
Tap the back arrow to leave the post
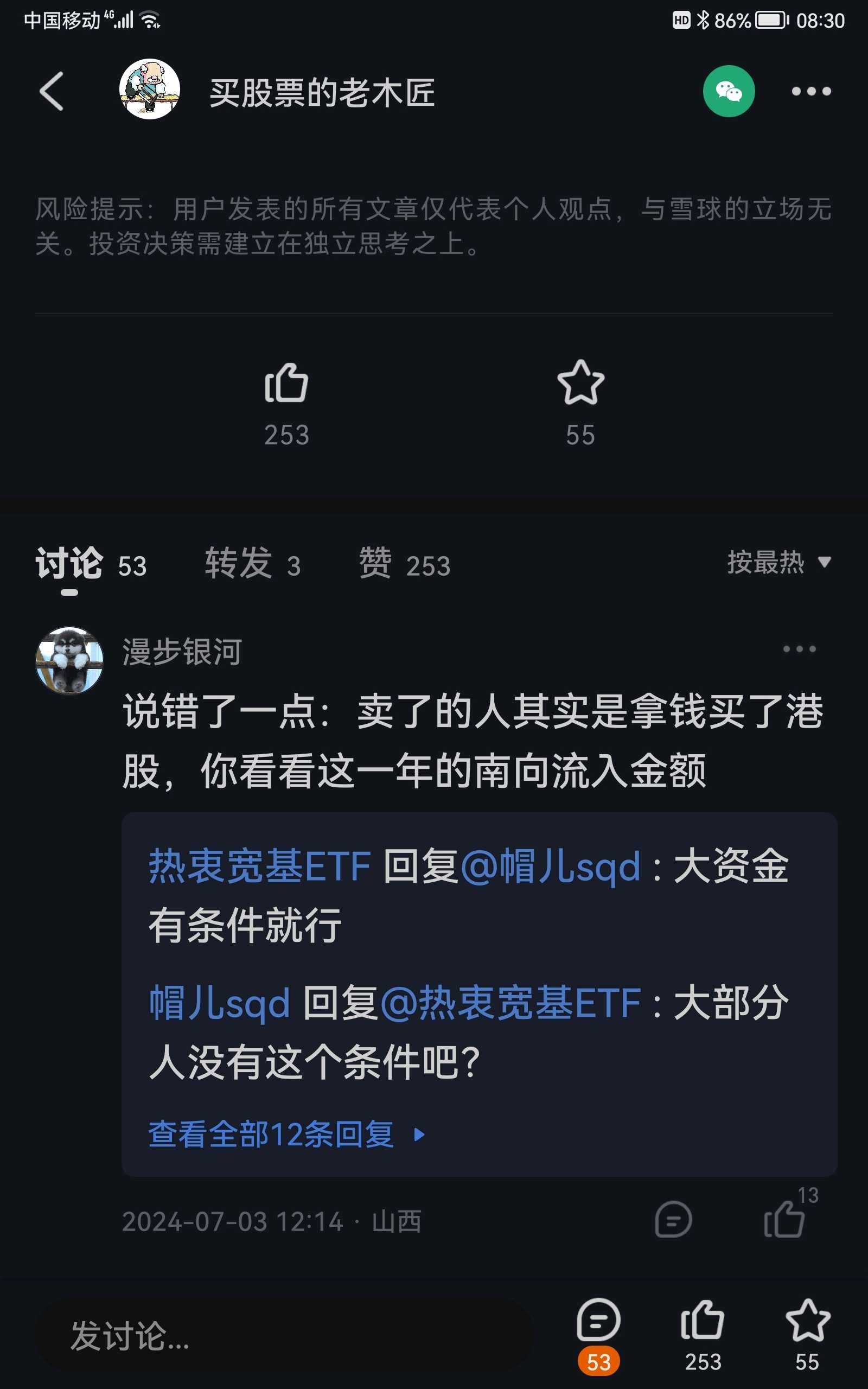pos(50,91)
